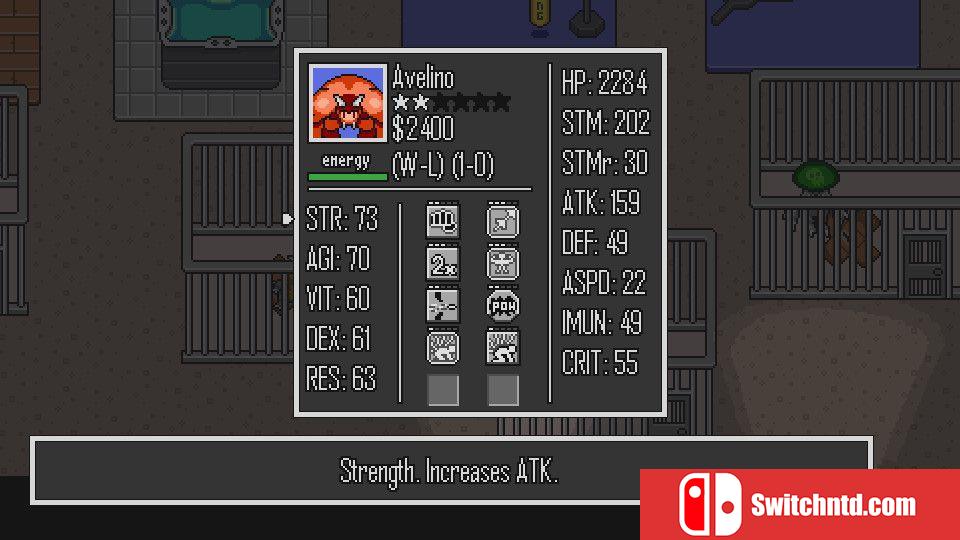Viewport: 960px width, 540px height.
Task: Select the STR strength stat
Action: (342, 220)
